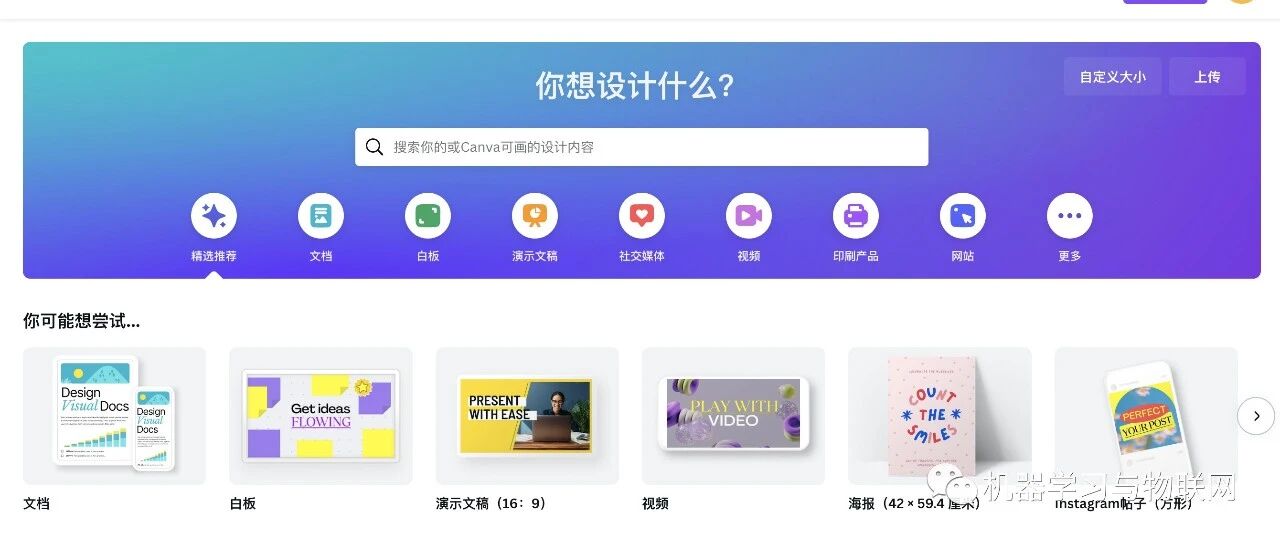Switch to the 白板 category icon
Image resolution: width=1280 pixels, height=543 pixels.
pyautogui.click(x=428, y=216)
